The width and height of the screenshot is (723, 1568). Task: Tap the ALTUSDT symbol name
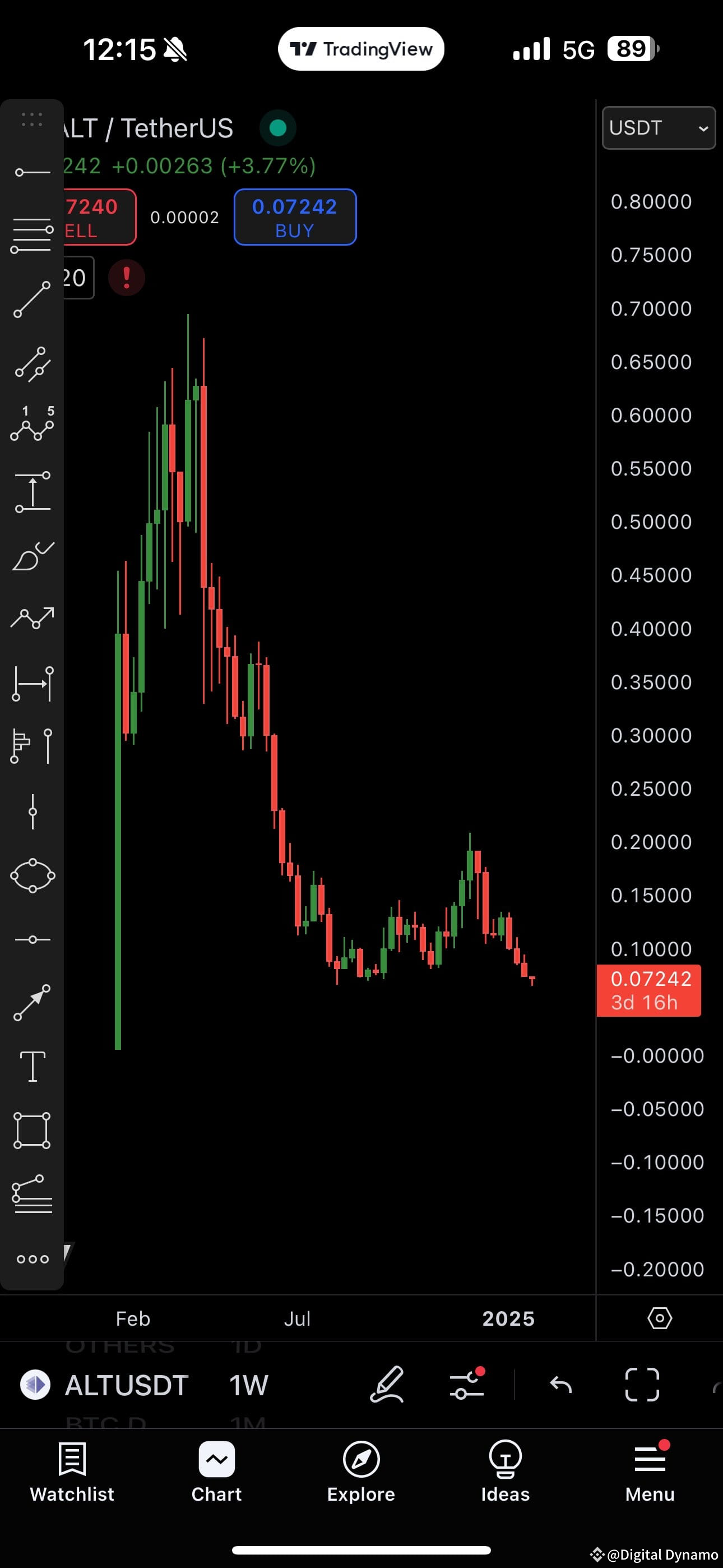point(126,1386)
